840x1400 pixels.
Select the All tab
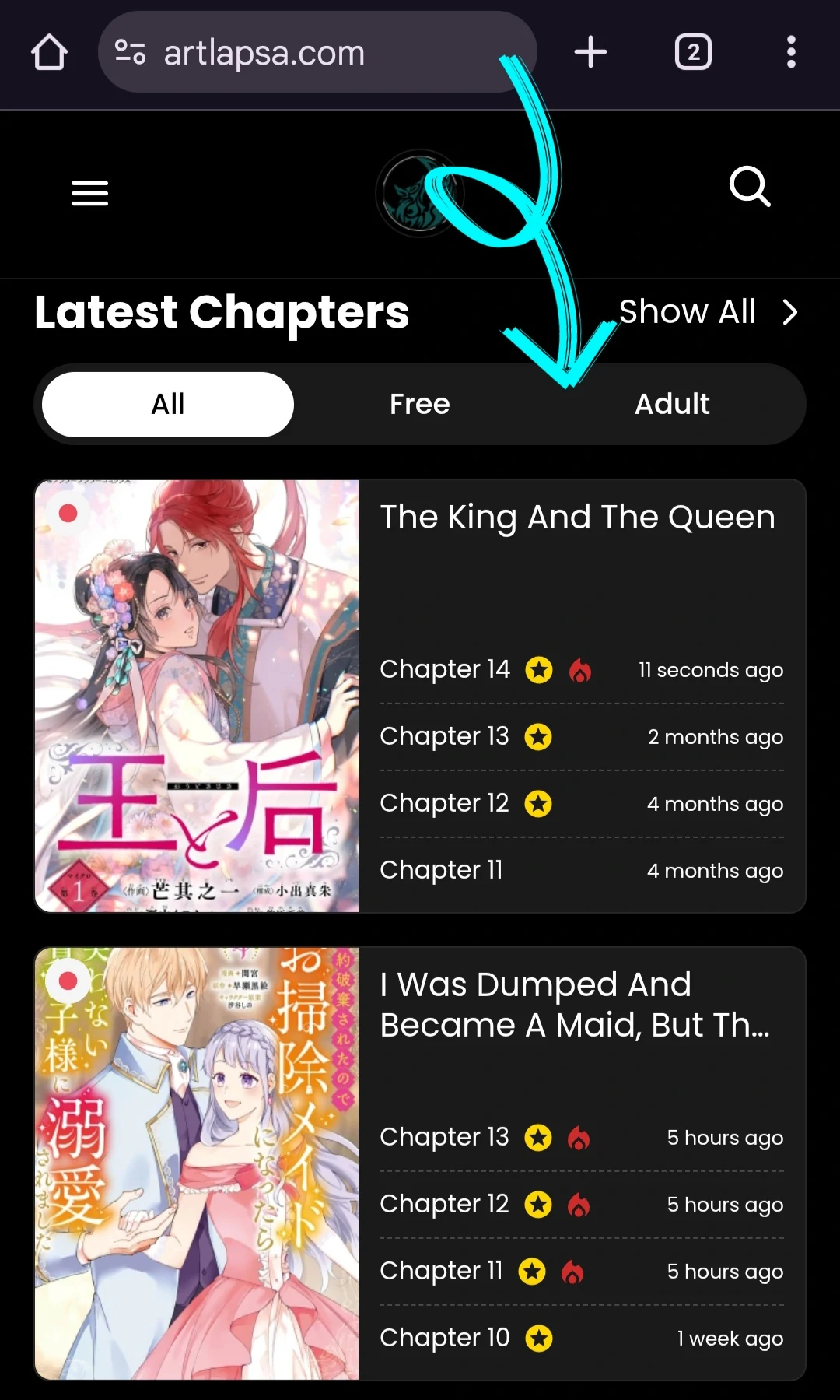pyautogui.click(x=168, y=405)
